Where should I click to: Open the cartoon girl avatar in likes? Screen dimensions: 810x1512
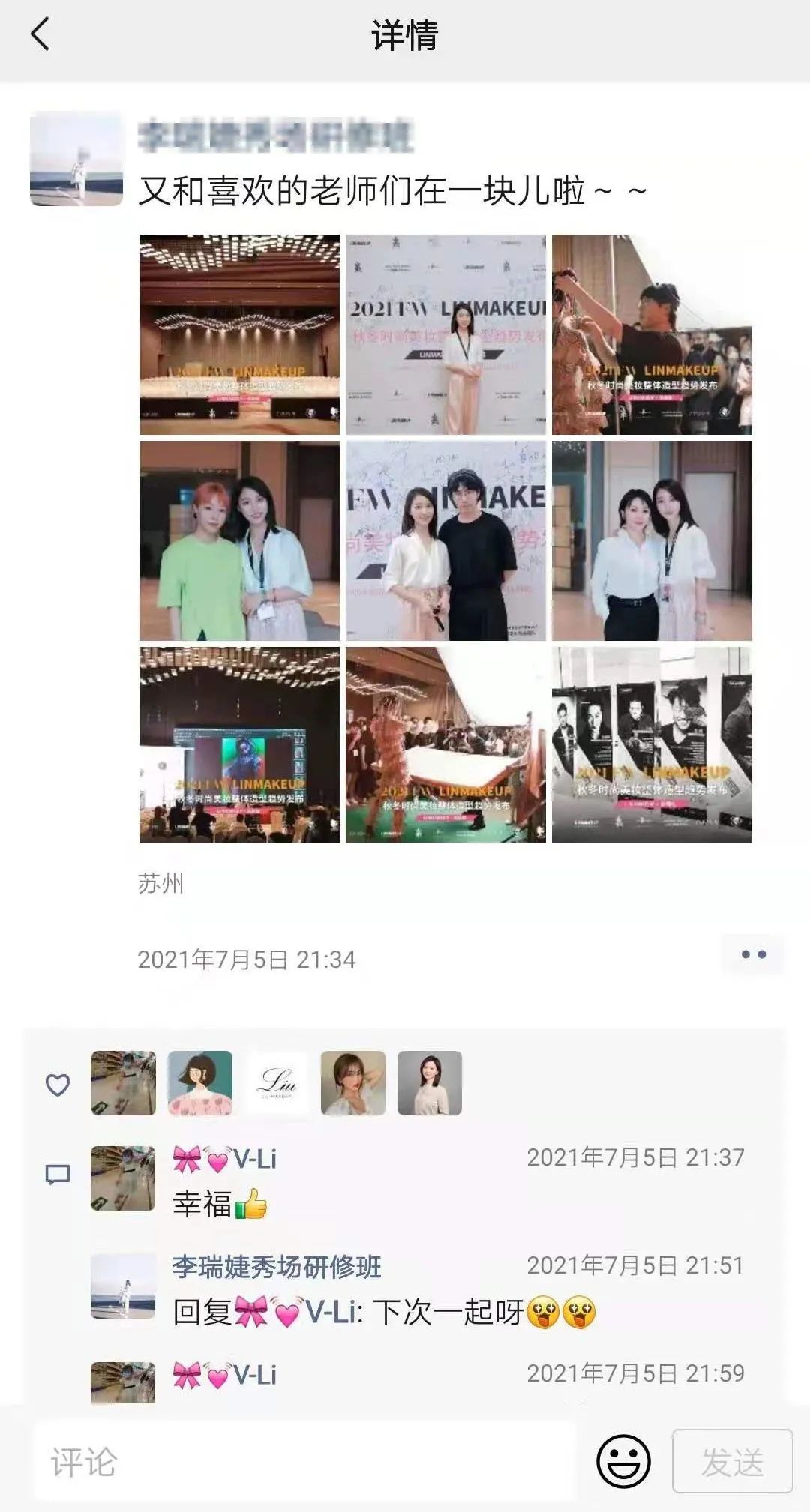click(x=200, y=1083)
